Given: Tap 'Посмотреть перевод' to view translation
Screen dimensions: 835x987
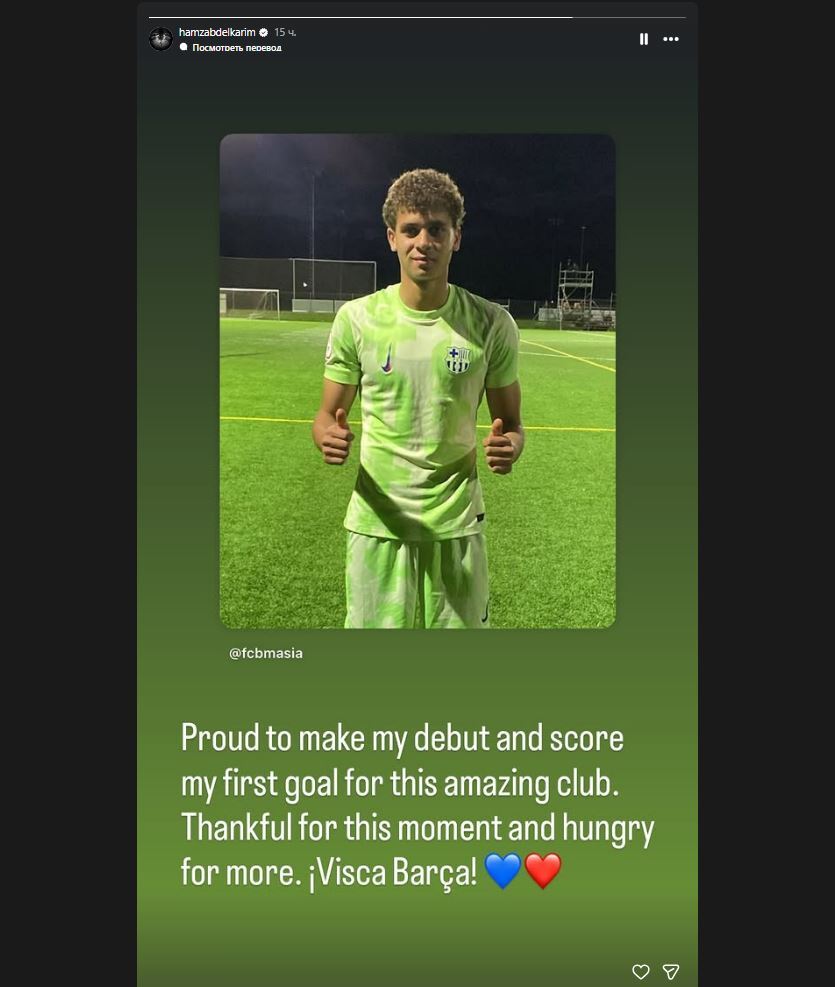Looking at the screenshot, I should pos(236,48).
